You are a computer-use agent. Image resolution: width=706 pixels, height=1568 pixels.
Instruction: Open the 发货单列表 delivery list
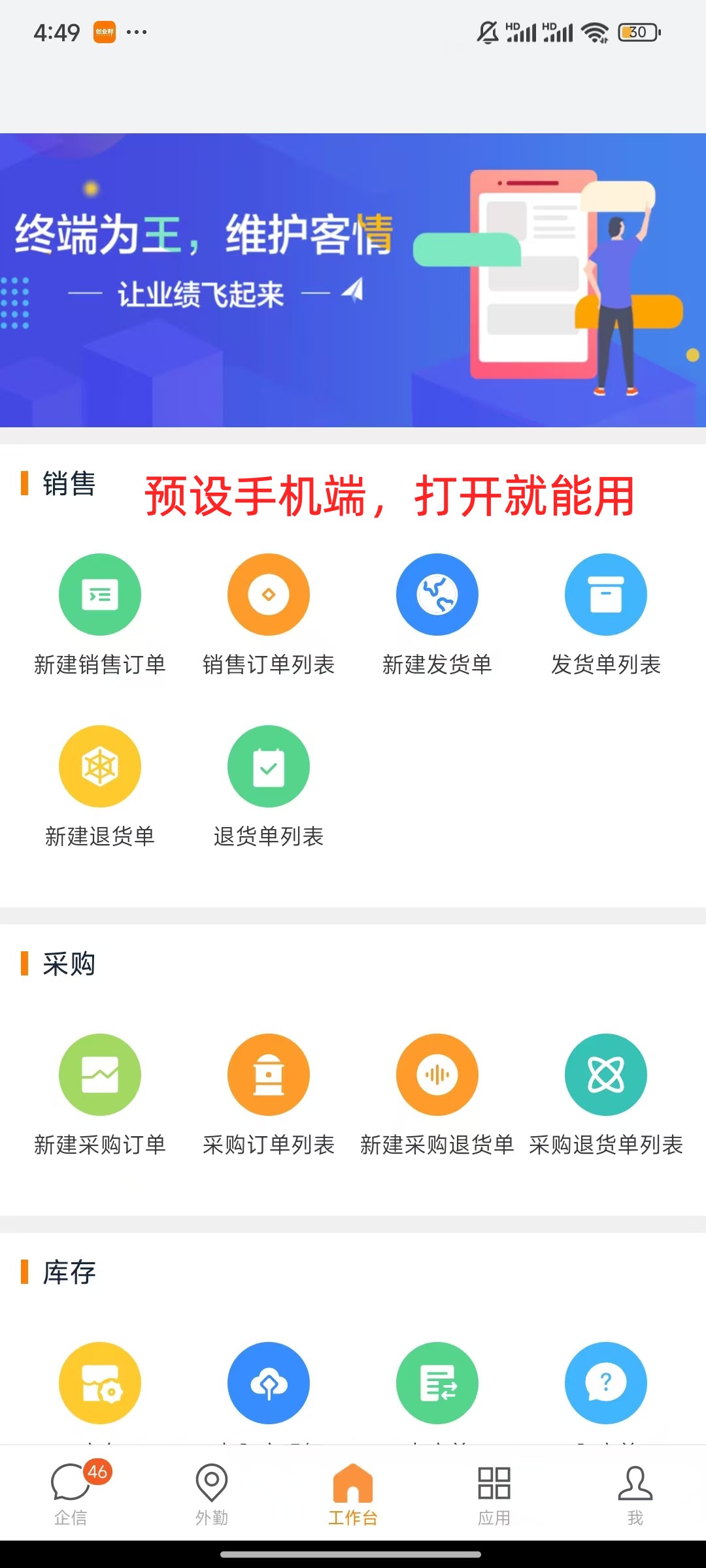605,595
